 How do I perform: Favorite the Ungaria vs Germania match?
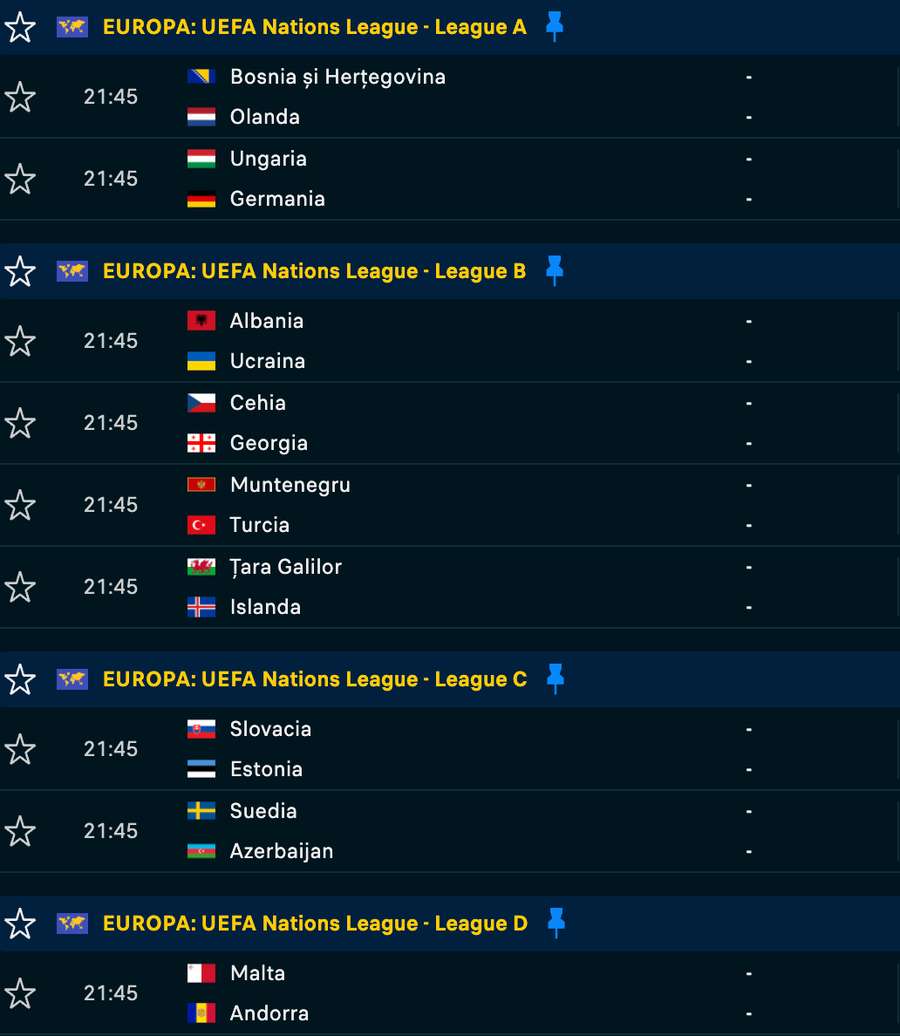pos(20,179)
